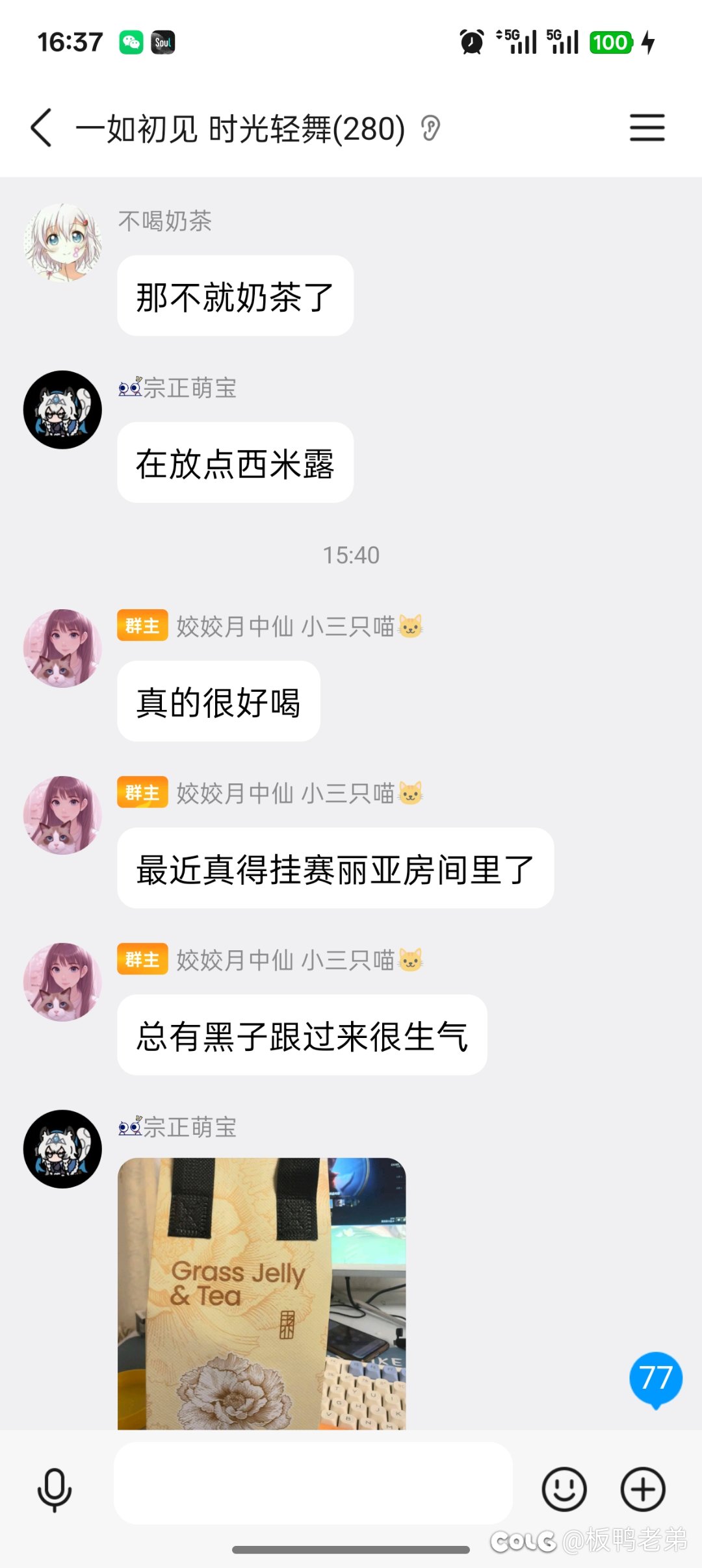Open the plus attachments panel
Viewport: 702px width, 1568px height.
tap(643, 1489)
